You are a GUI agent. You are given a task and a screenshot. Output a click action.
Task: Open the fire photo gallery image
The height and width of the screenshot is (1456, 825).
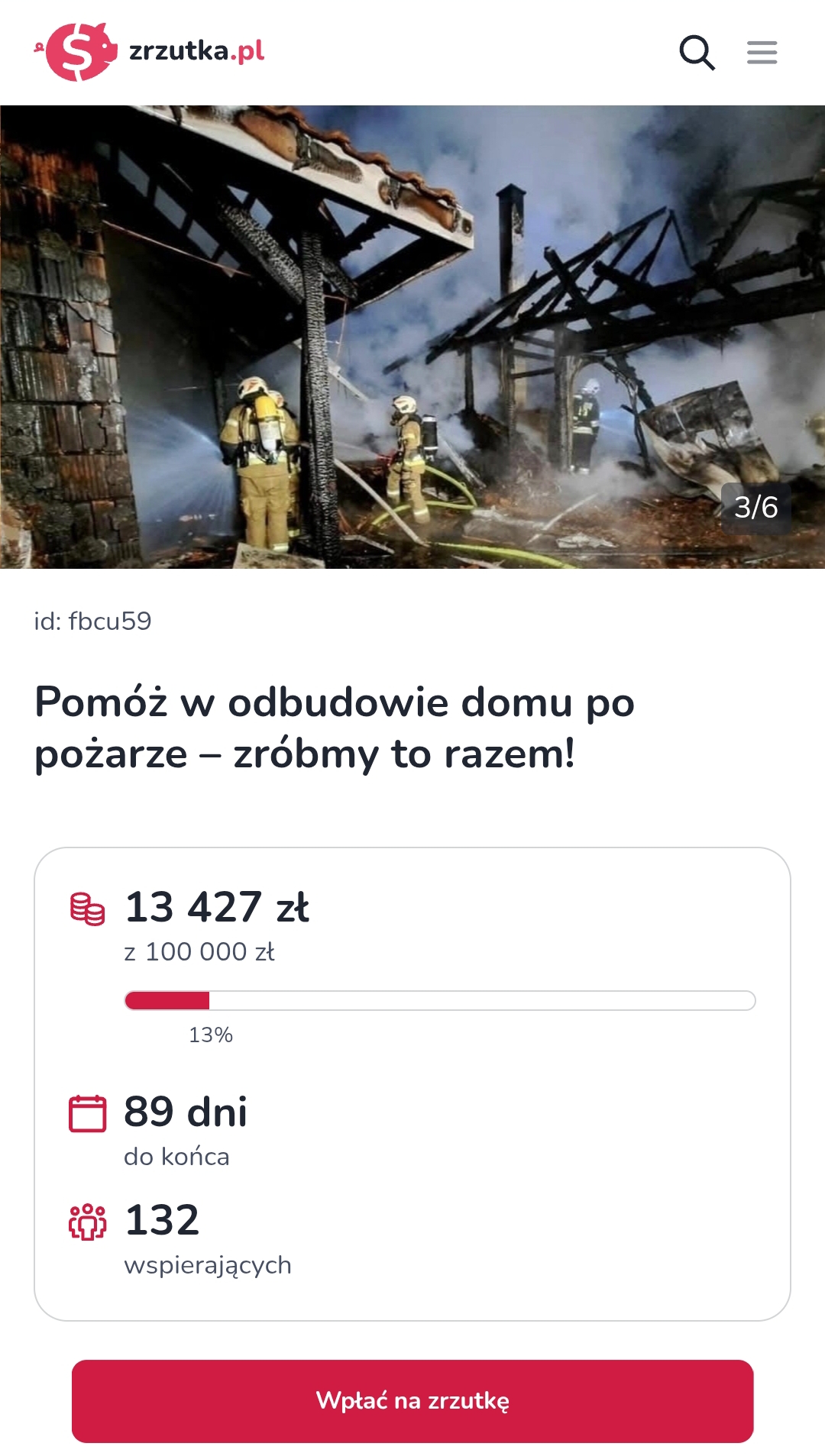tap(412, 337)
